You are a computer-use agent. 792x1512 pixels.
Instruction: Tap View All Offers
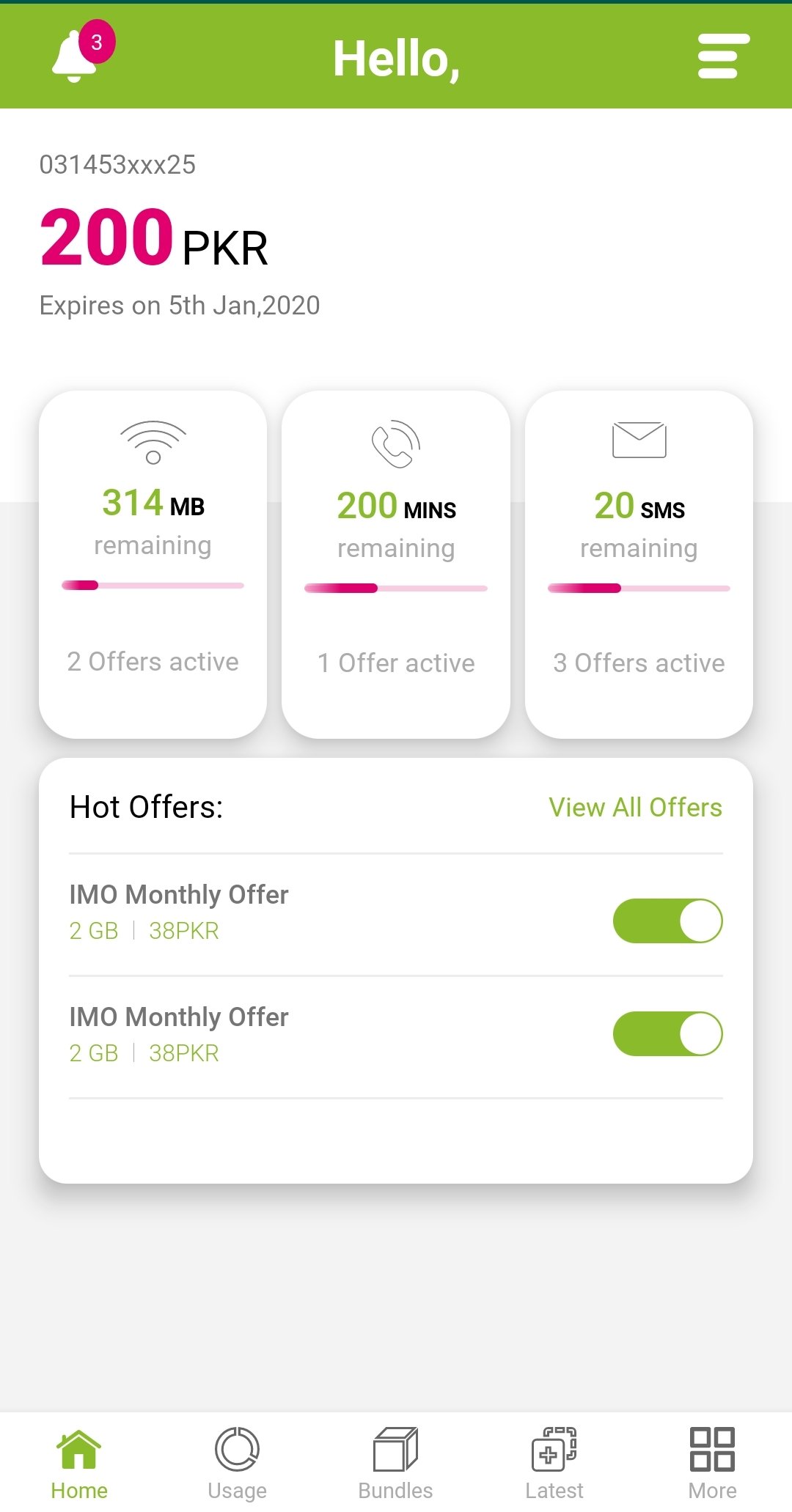(635, 808)
